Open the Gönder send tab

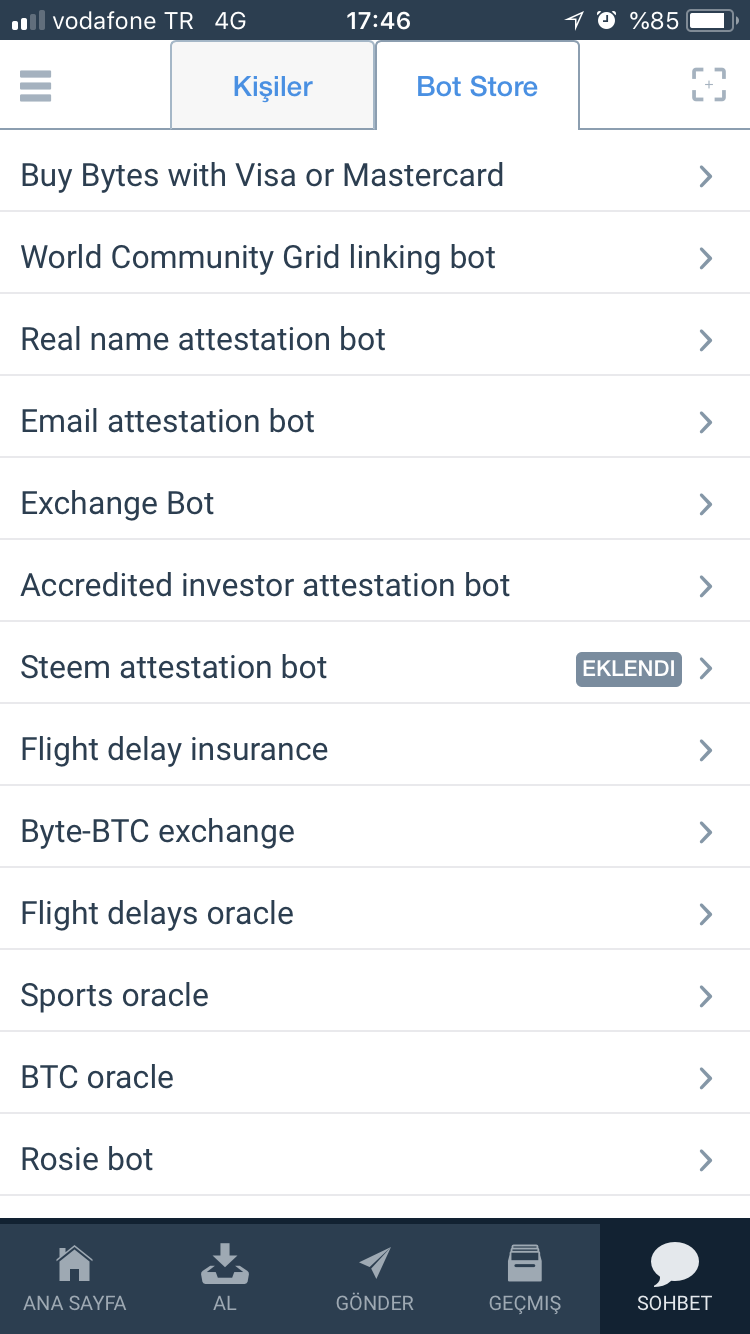tap(375, 1279)
